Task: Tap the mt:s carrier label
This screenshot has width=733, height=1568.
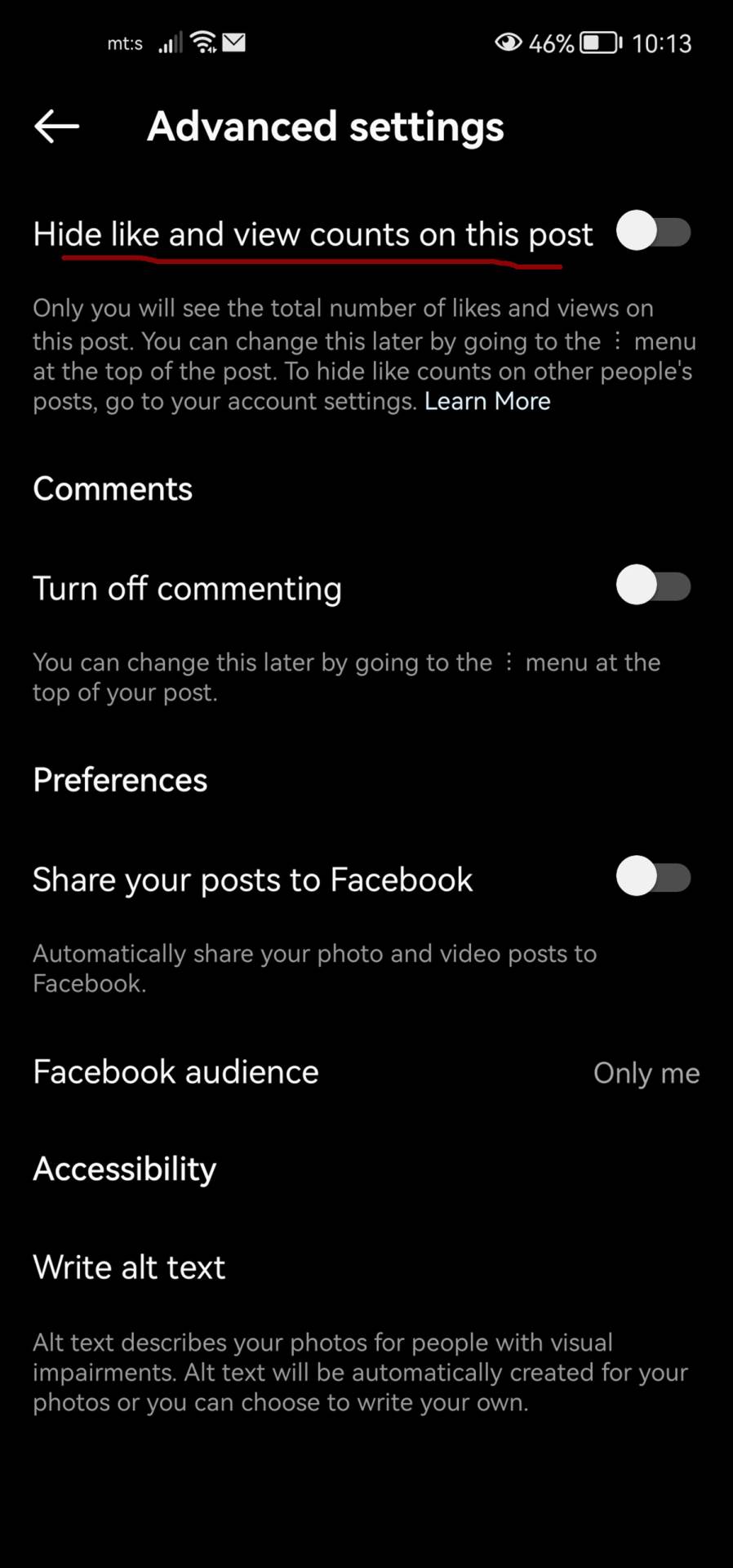Action: coord(124,44)
